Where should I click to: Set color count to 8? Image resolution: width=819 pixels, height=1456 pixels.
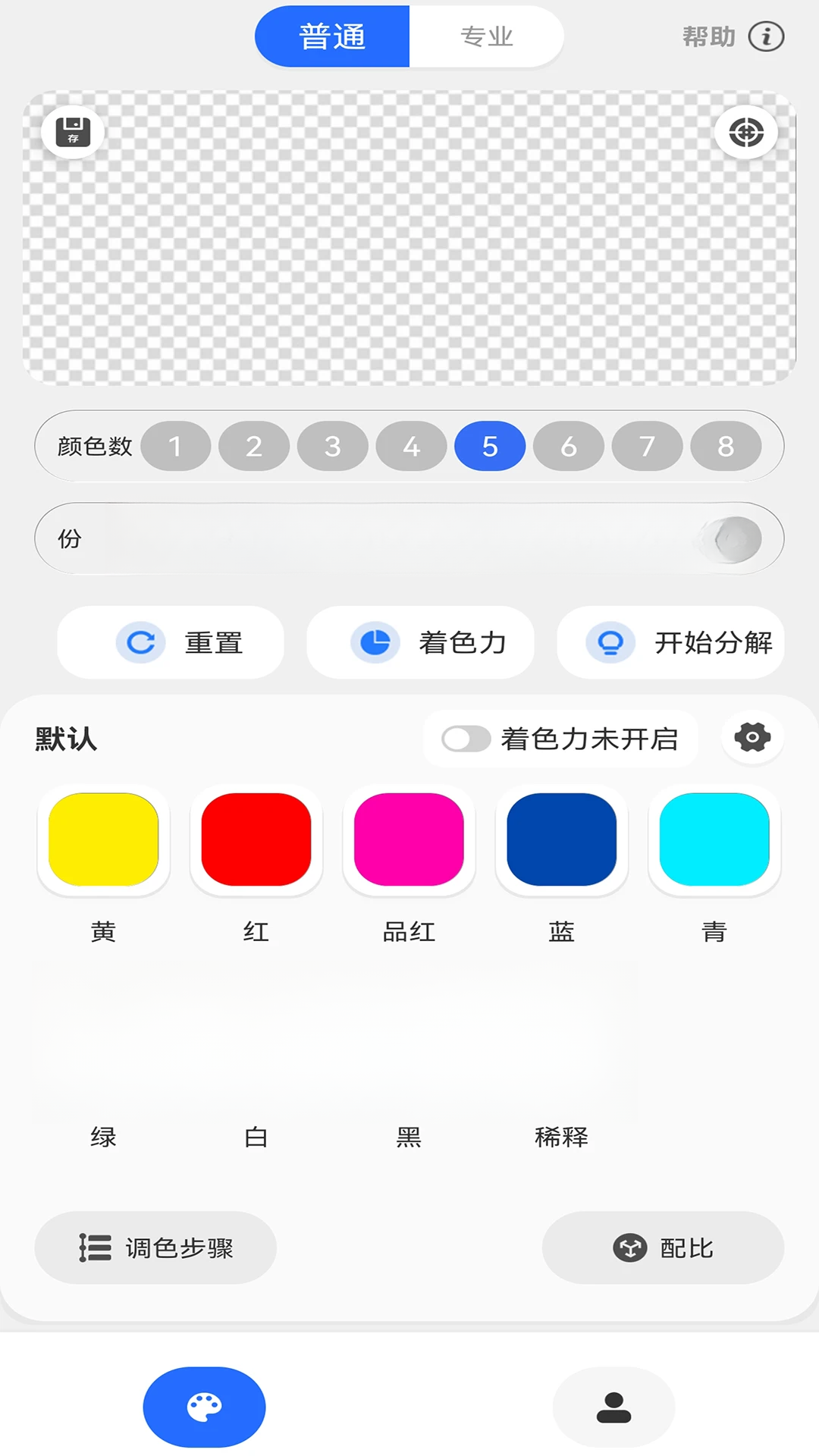coord(726,447)
